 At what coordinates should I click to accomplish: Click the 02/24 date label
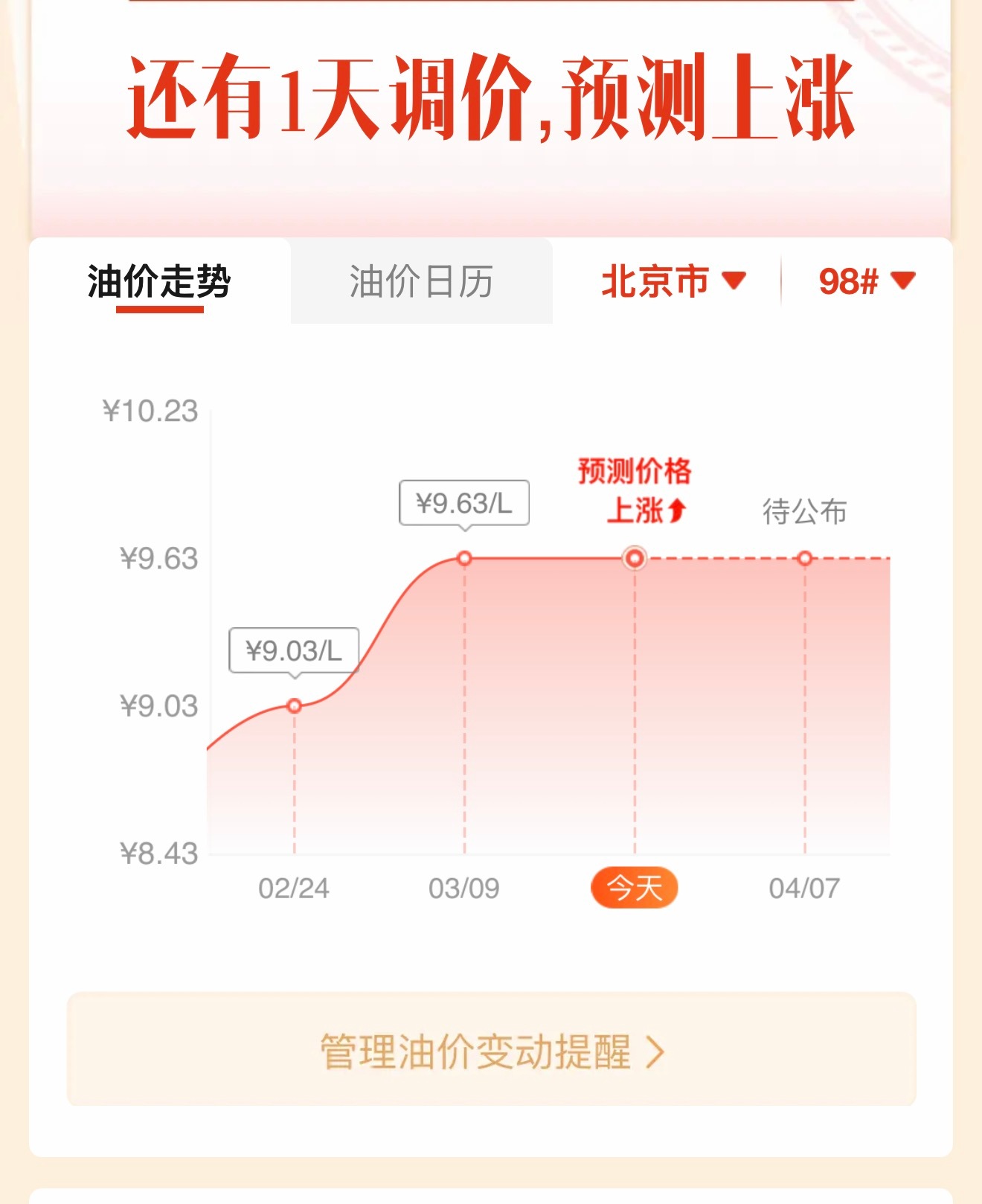pyautogui.click(x=295, y=888)
